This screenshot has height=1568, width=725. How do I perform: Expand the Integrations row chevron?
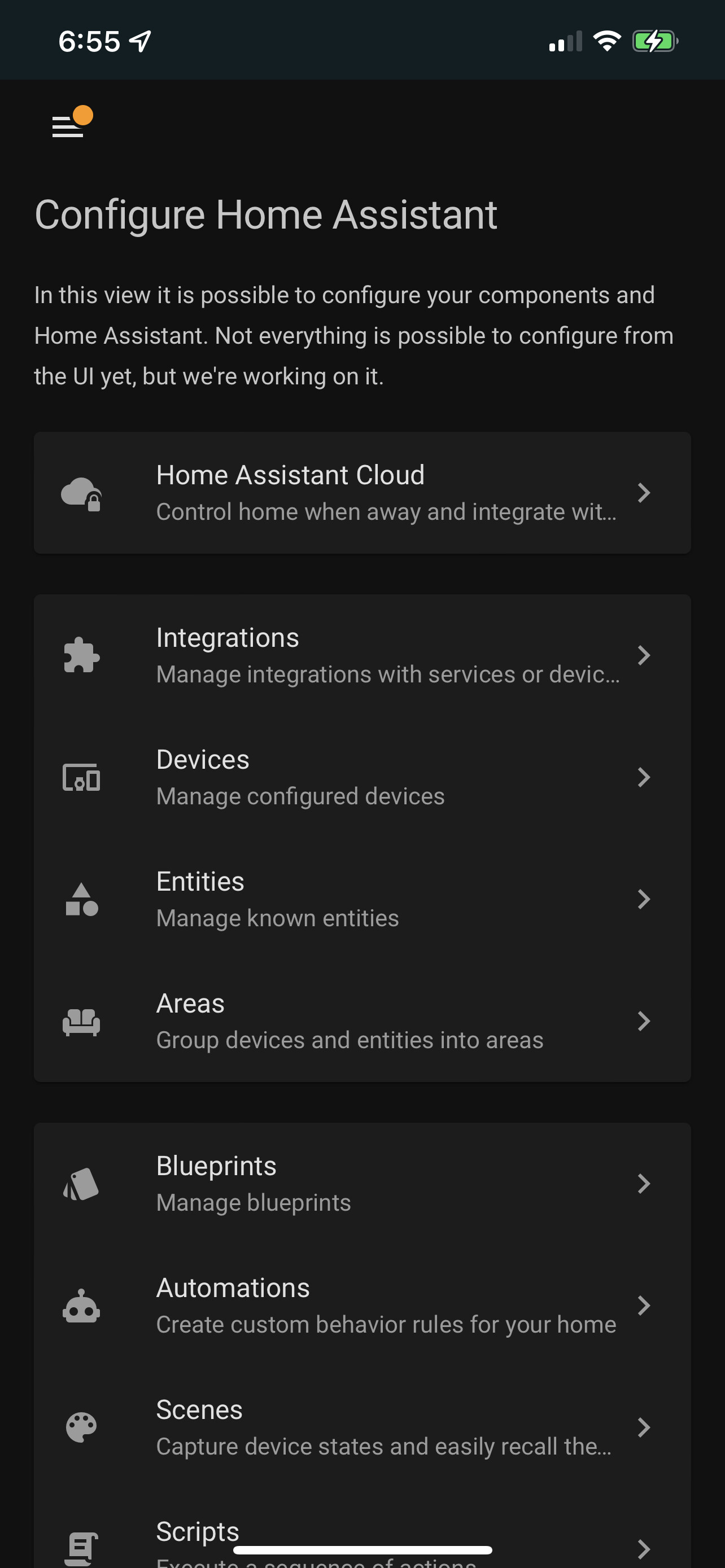[644, 655]
